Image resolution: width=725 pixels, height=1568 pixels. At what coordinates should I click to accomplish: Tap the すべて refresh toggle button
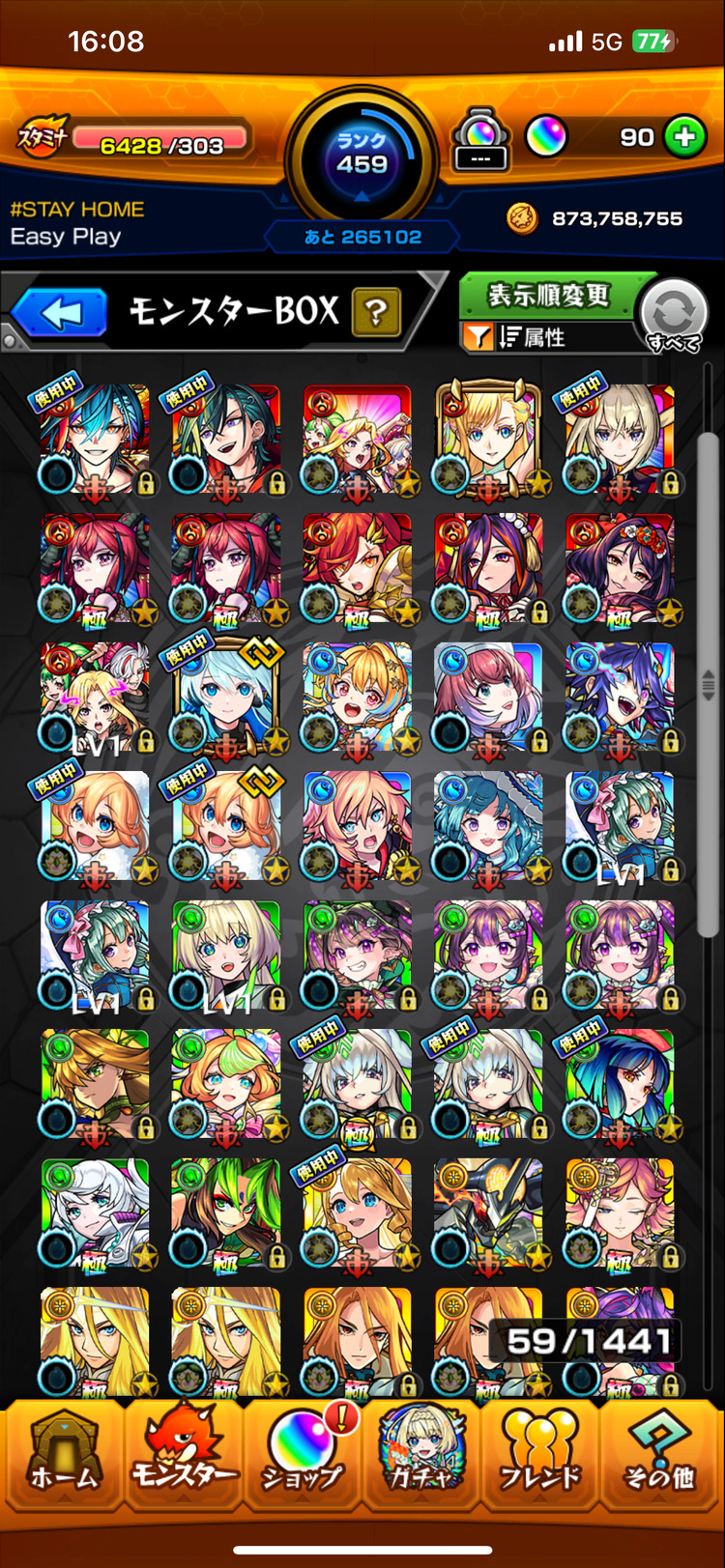[674, 314]
